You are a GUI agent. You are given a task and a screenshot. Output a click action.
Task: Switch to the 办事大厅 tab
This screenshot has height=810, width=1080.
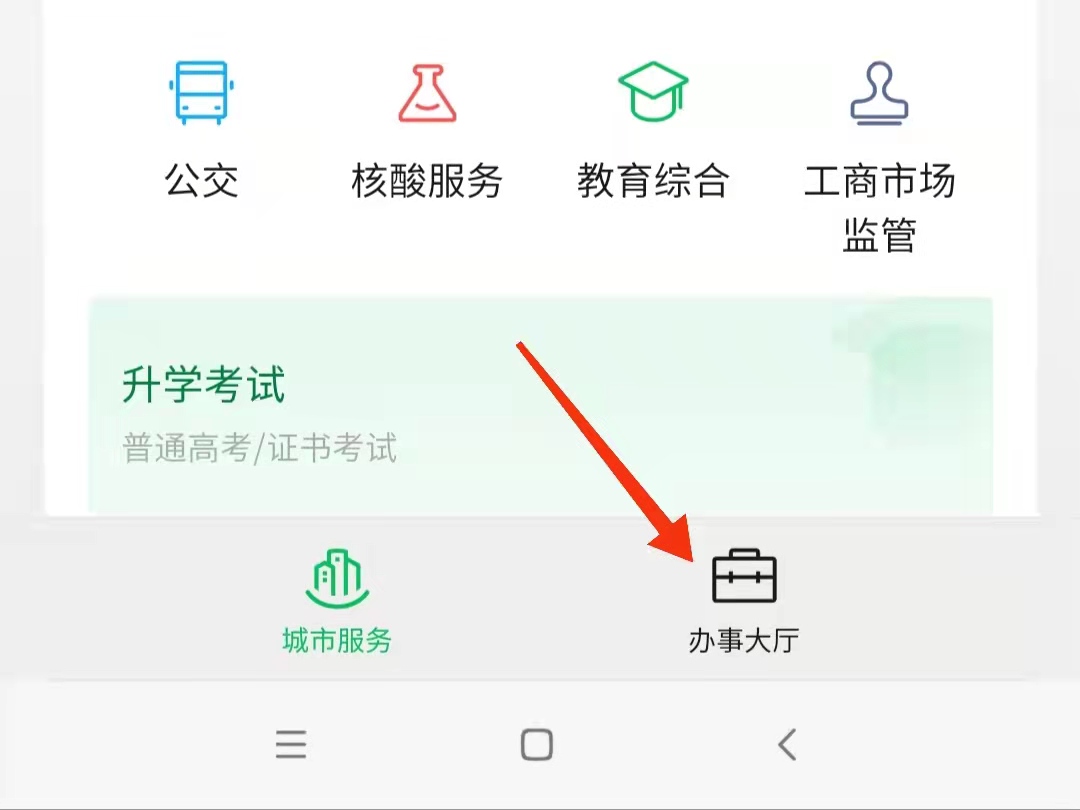coord(743,600)
